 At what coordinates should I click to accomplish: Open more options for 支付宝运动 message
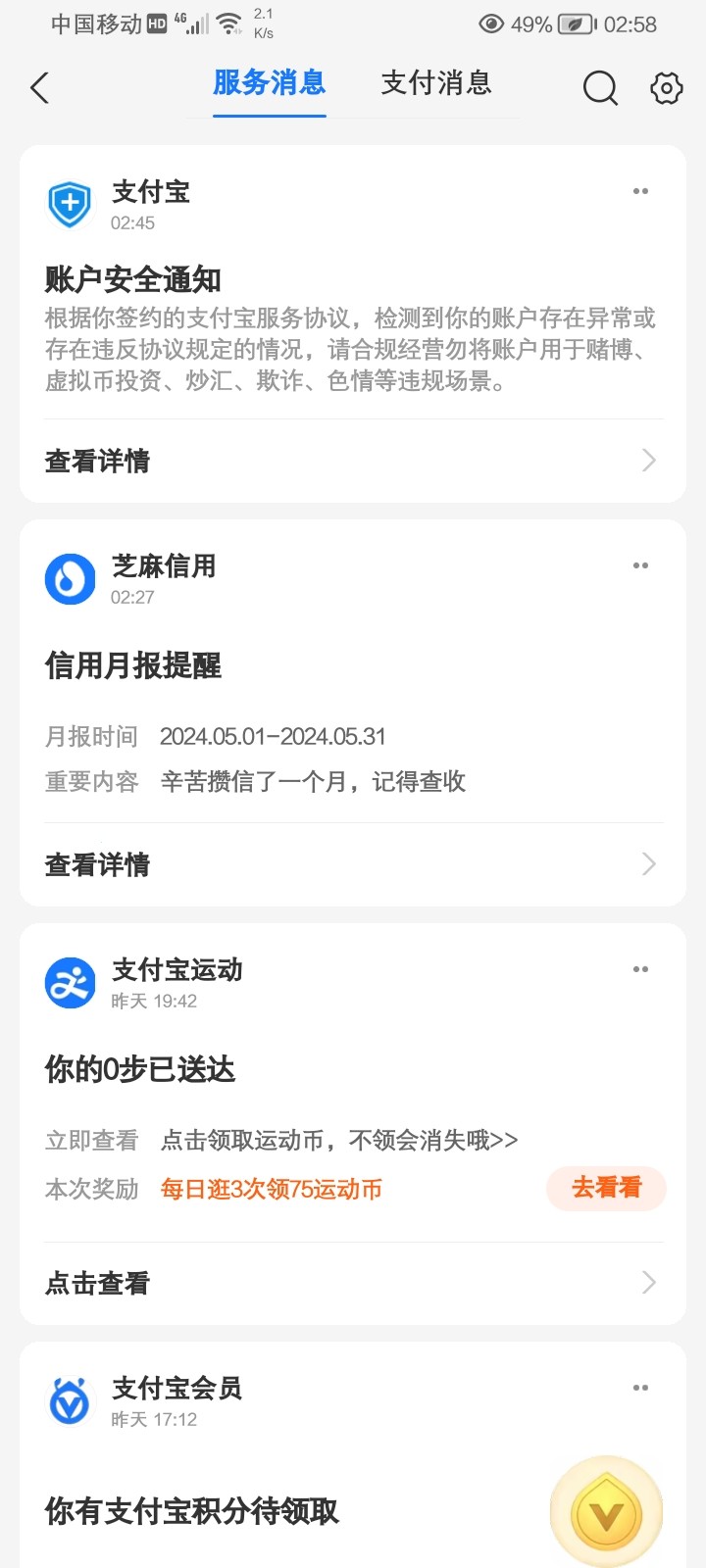coord(640,969)
